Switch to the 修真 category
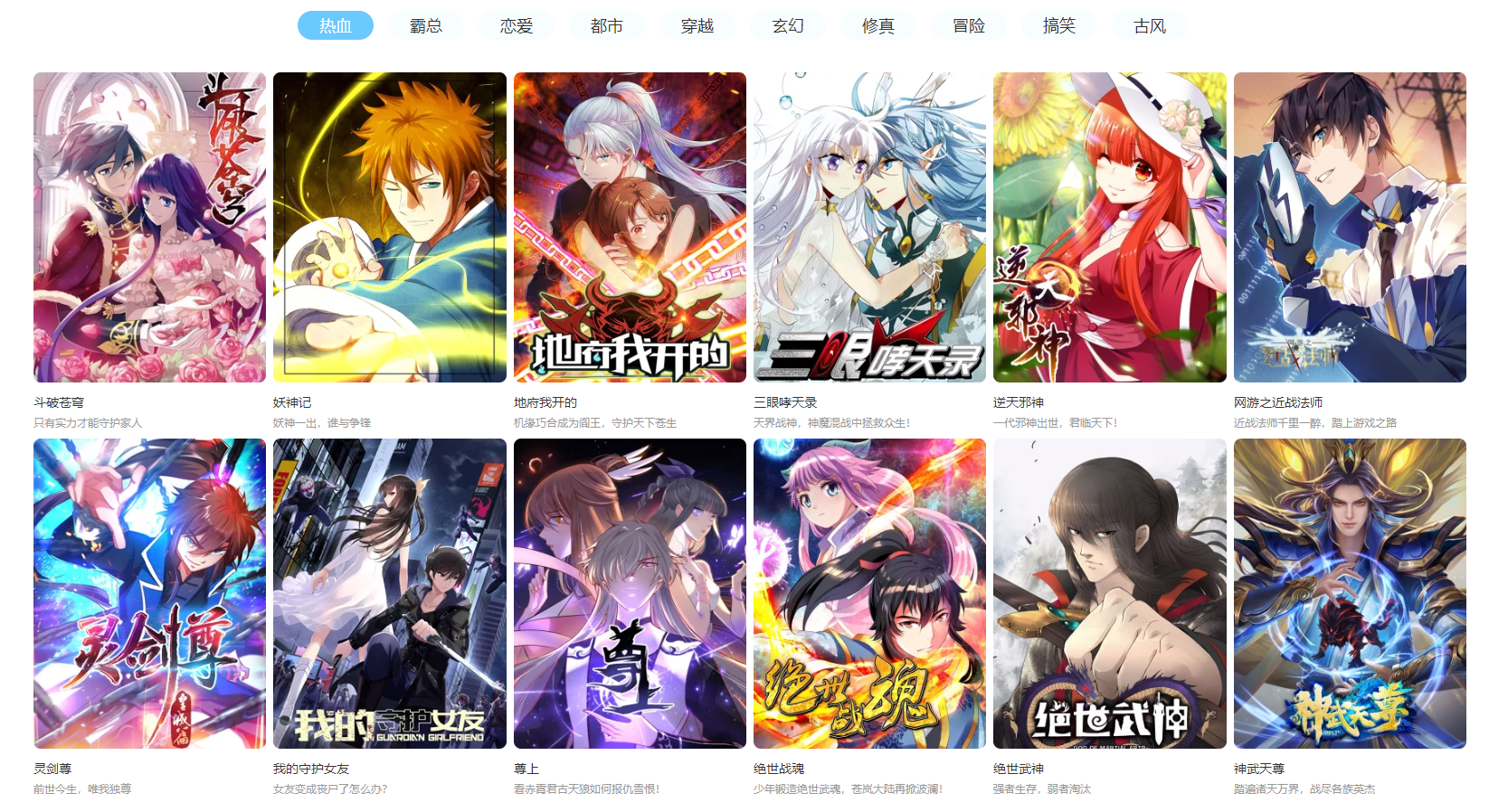This screenshot has width=1489, height=812. point(877,26)
